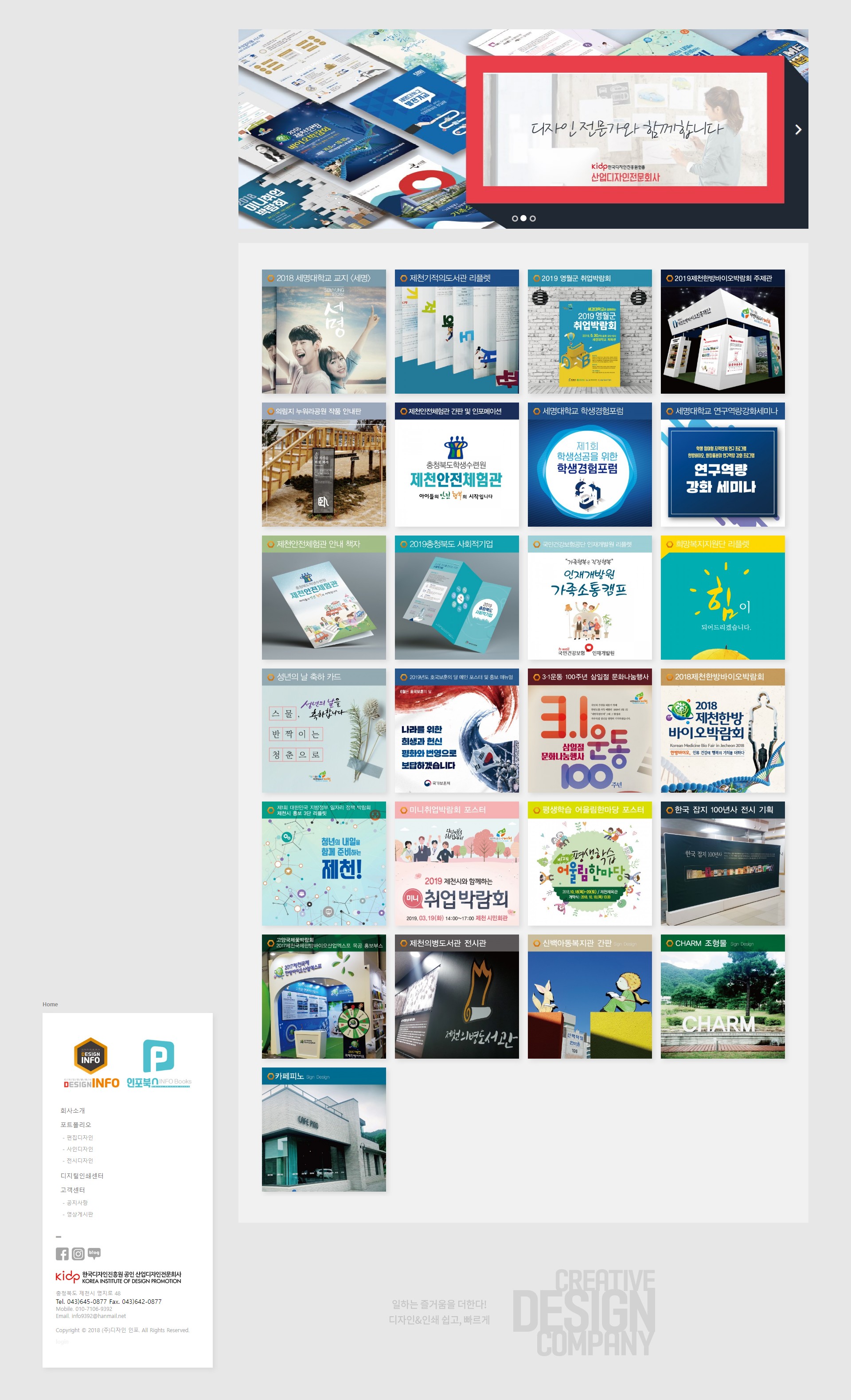
Task: View the 2019 영월군 취업박람회 item
Action: point(589,332)
